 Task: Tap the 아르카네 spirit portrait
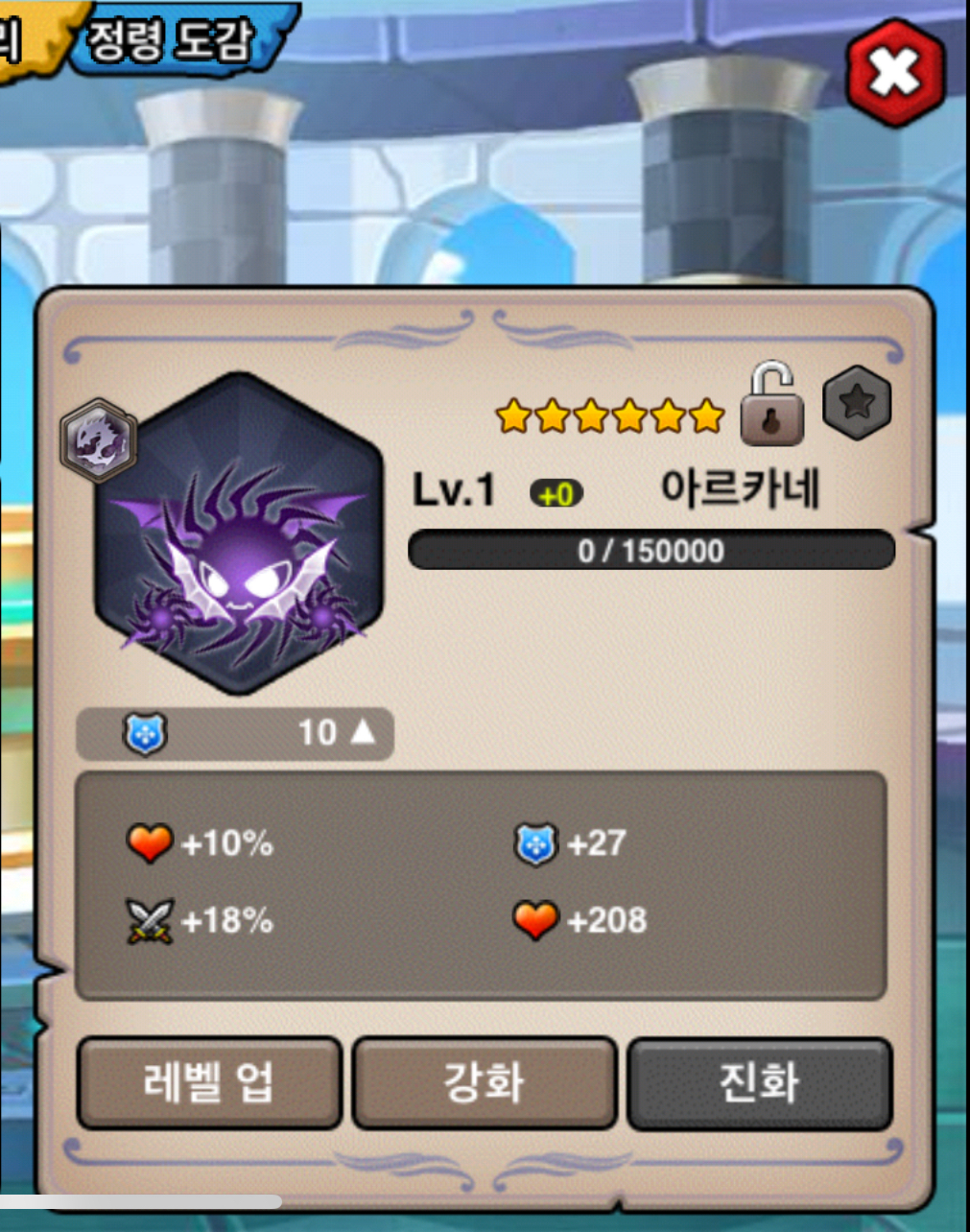pyautogui.click(x=240, y=537)
